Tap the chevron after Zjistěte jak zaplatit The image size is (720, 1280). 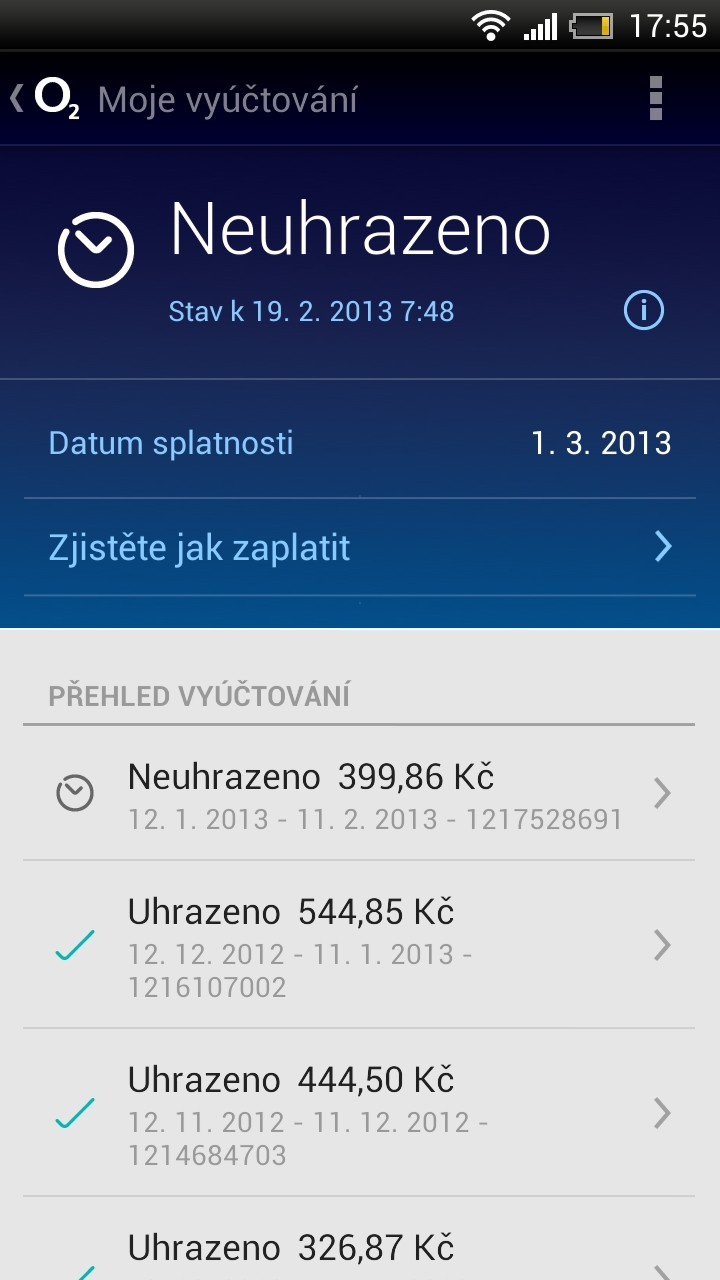coord(662,547)
